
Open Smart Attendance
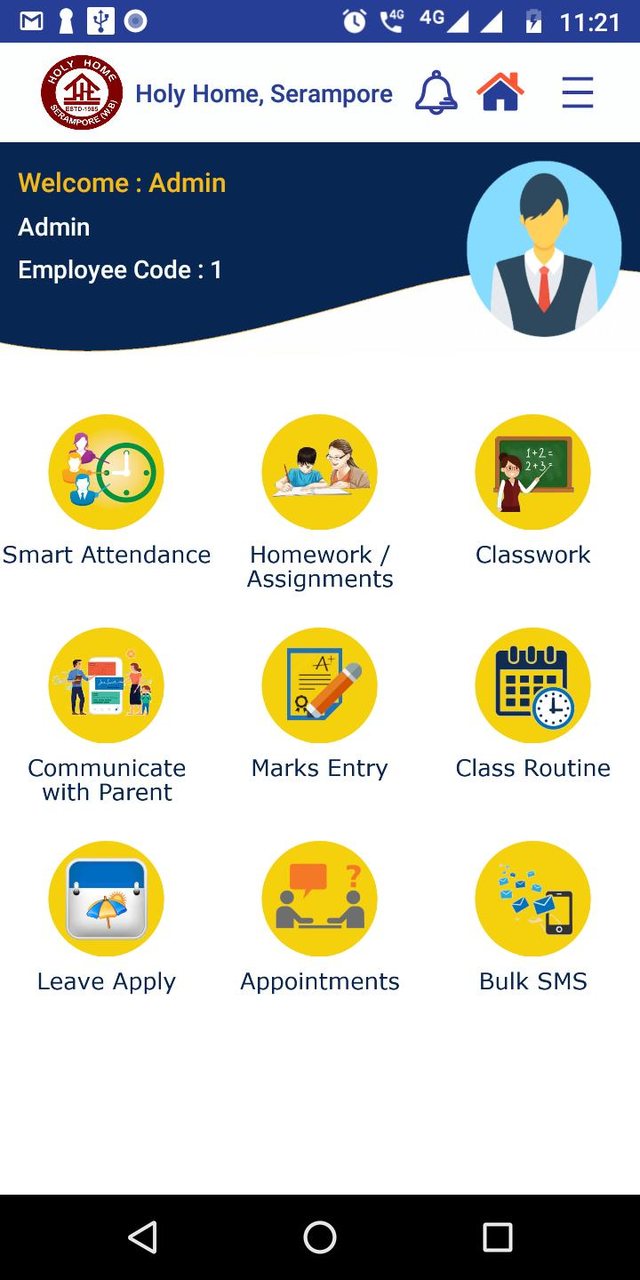pyautogui.click(x=106, y=472)
